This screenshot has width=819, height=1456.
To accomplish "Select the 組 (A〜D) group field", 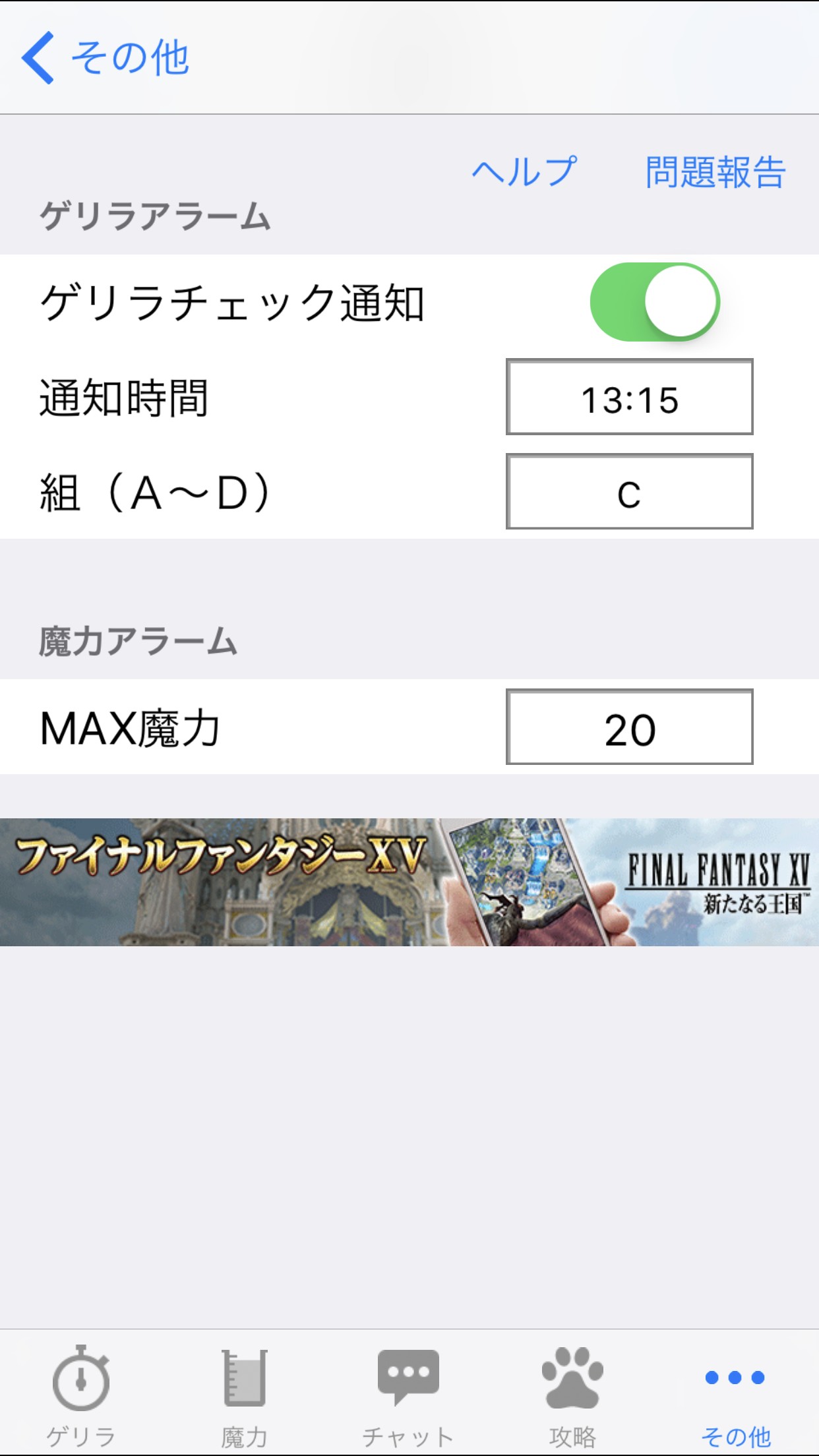I will tap(629, 492).
